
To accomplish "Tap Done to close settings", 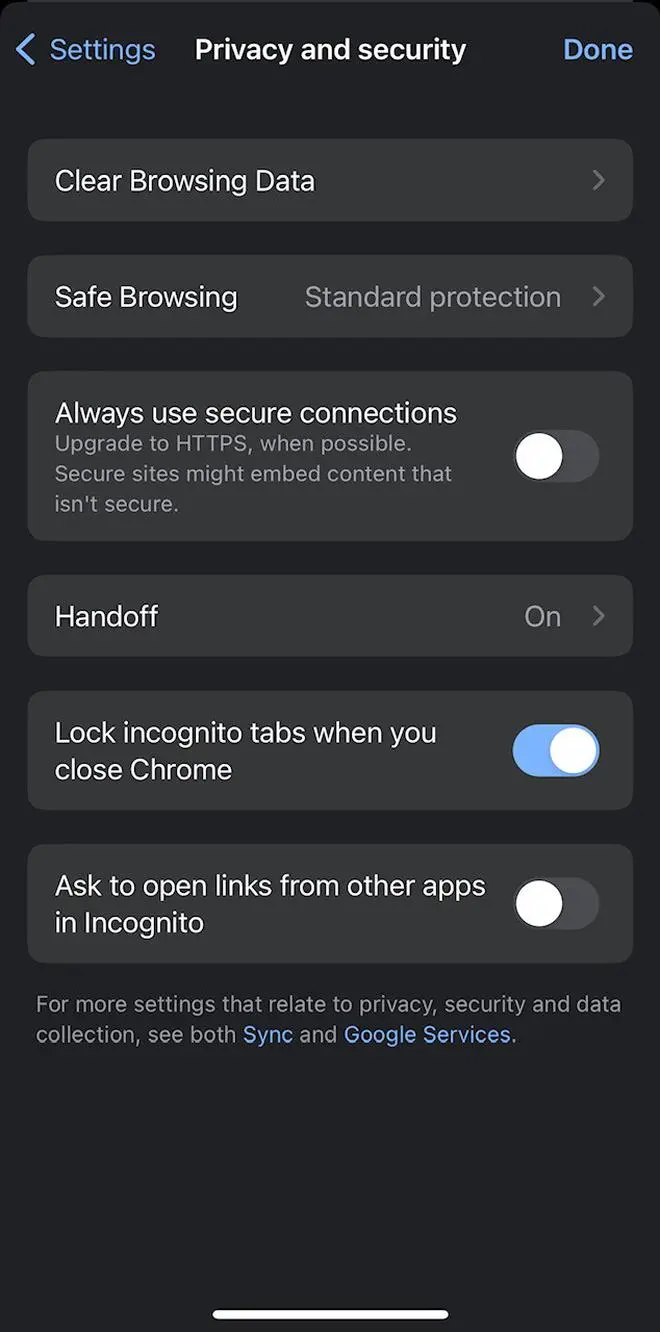I will point(598,49).
